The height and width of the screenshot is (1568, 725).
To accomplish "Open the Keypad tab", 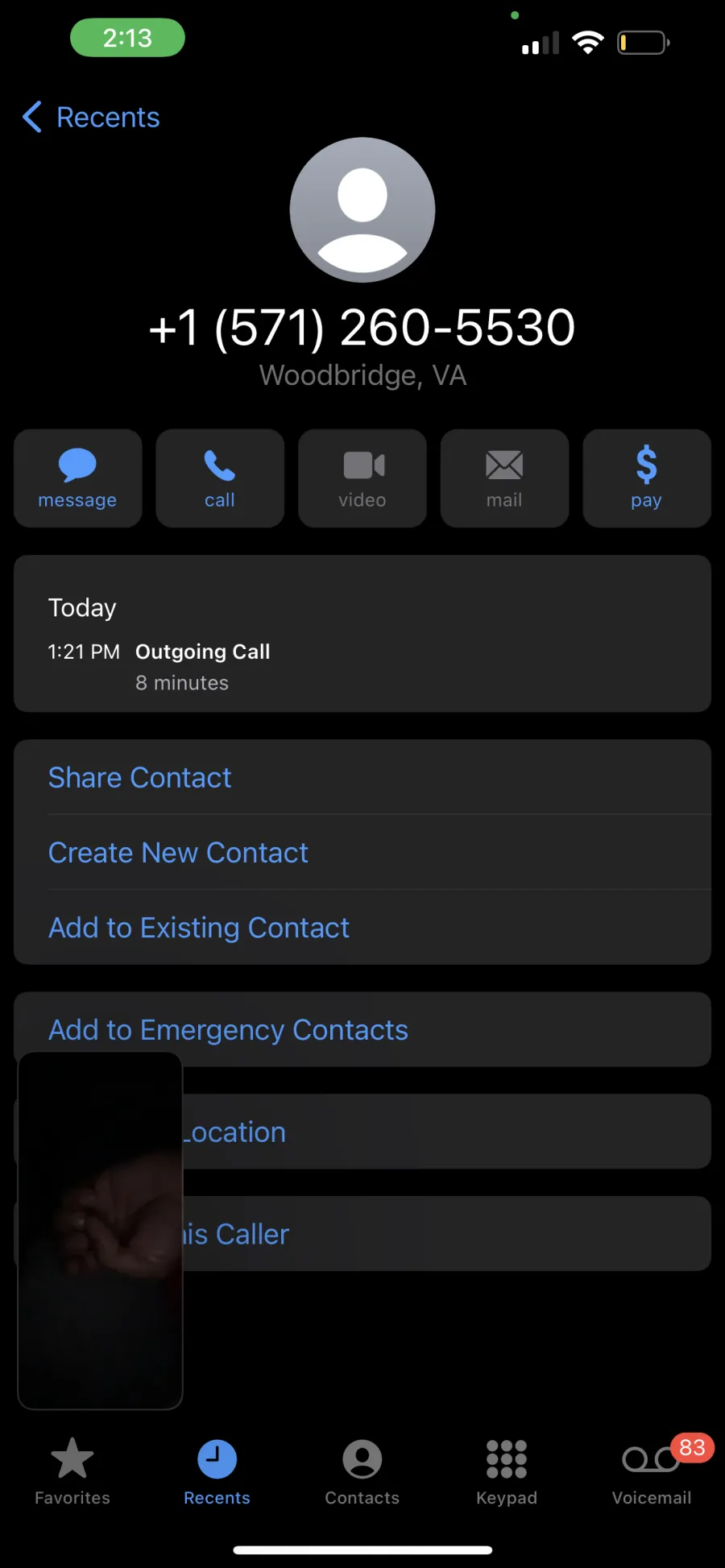I will 507,1472.
